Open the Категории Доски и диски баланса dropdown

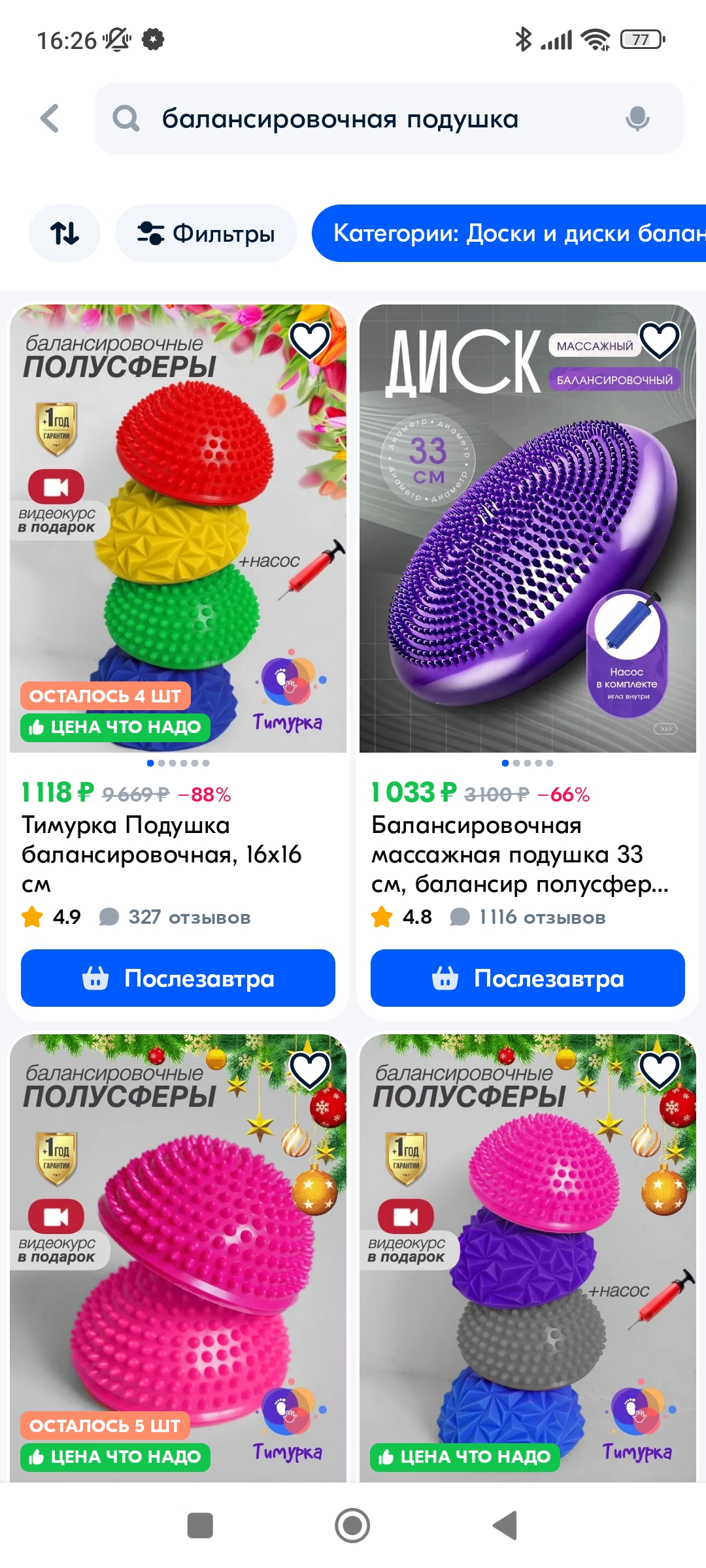(510, 233)
